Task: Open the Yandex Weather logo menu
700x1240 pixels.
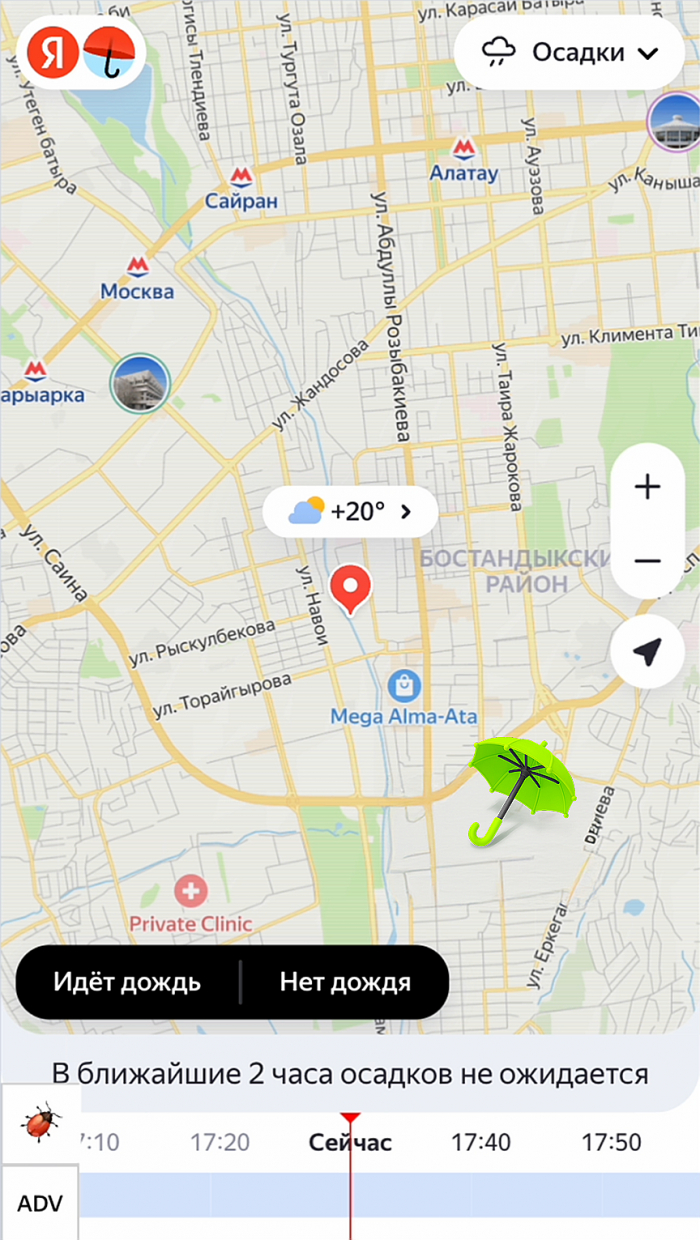Action: pyautogui.click(x=82, y=52)
